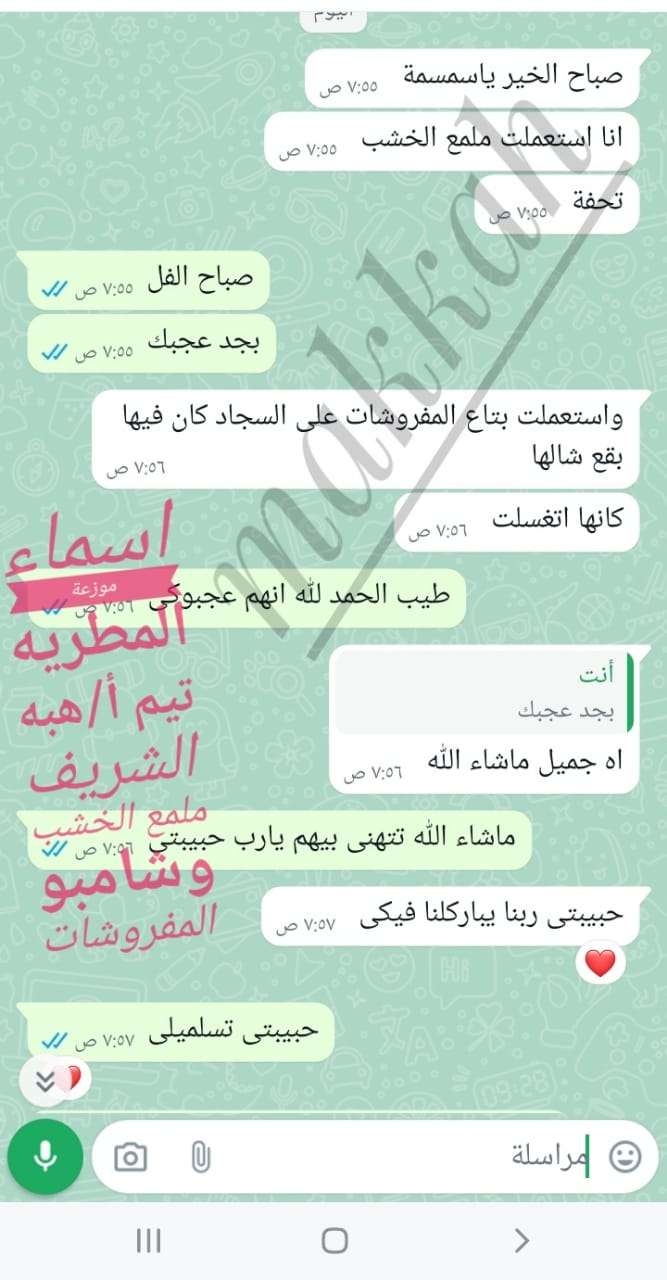The image size is (667, 1280).
Task: Open the emoji picker
Action: [x=625, y=1158]
